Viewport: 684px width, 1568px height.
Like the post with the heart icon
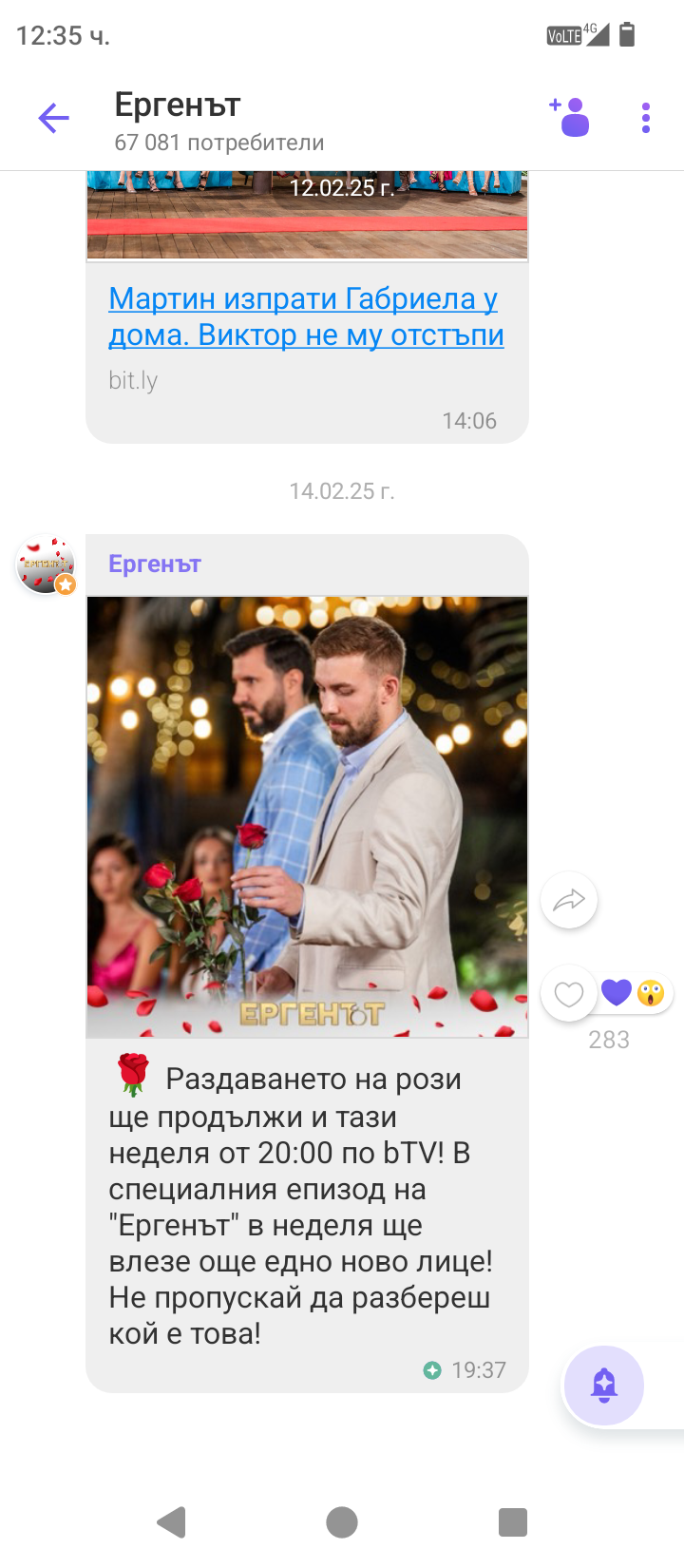pyautogui.click(x=568, y=994)
